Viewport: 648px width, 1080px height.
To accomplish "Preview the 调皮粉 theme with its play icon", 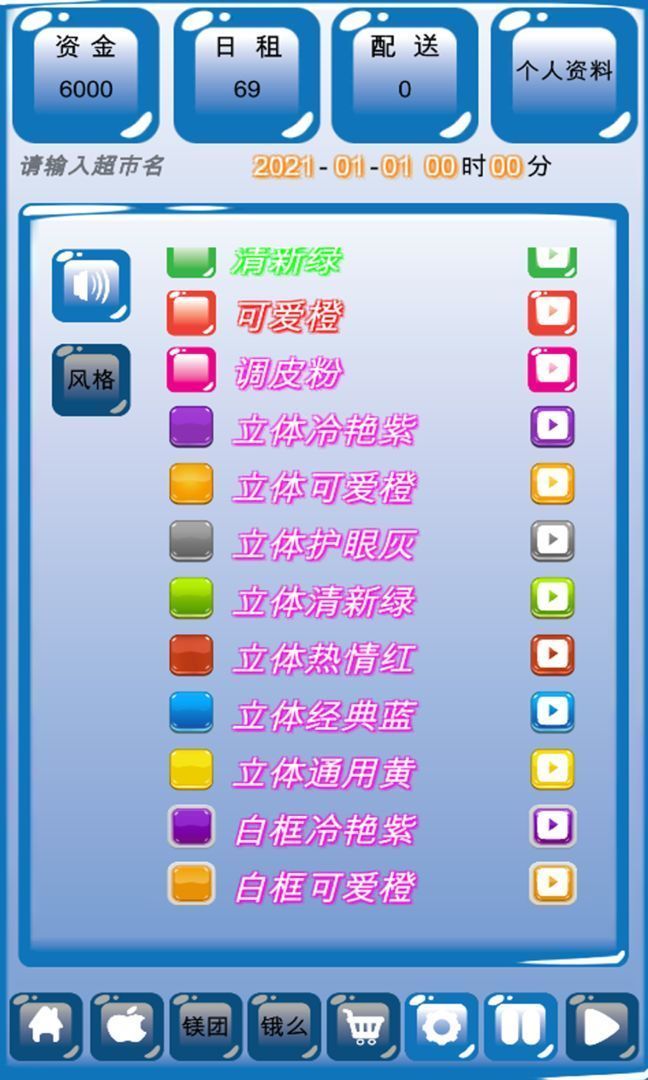I will 552,370.
